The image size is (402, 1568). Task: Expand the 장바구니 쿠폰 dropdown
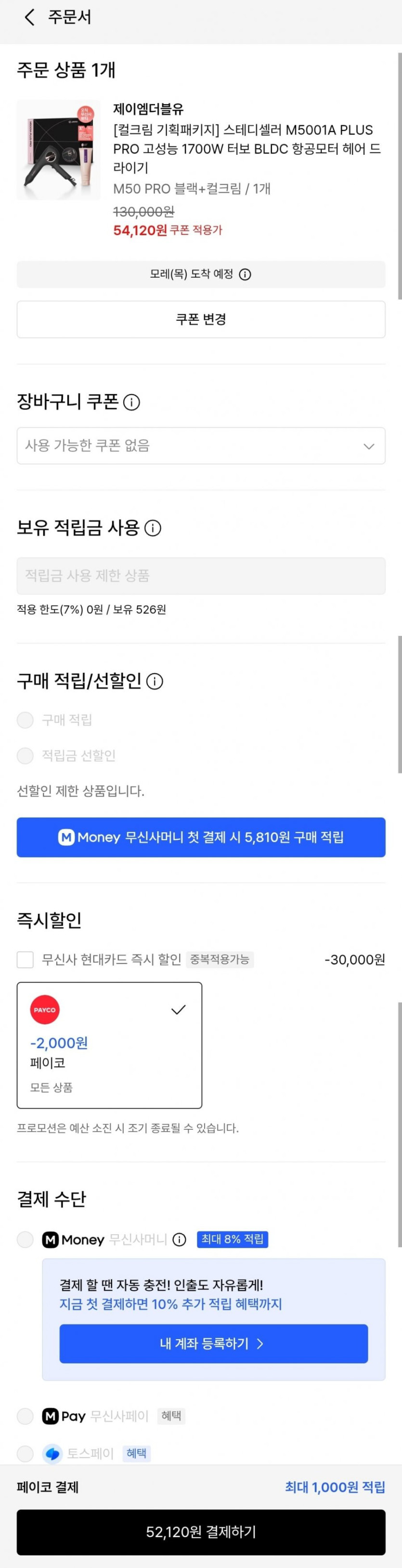coord(201,445)
